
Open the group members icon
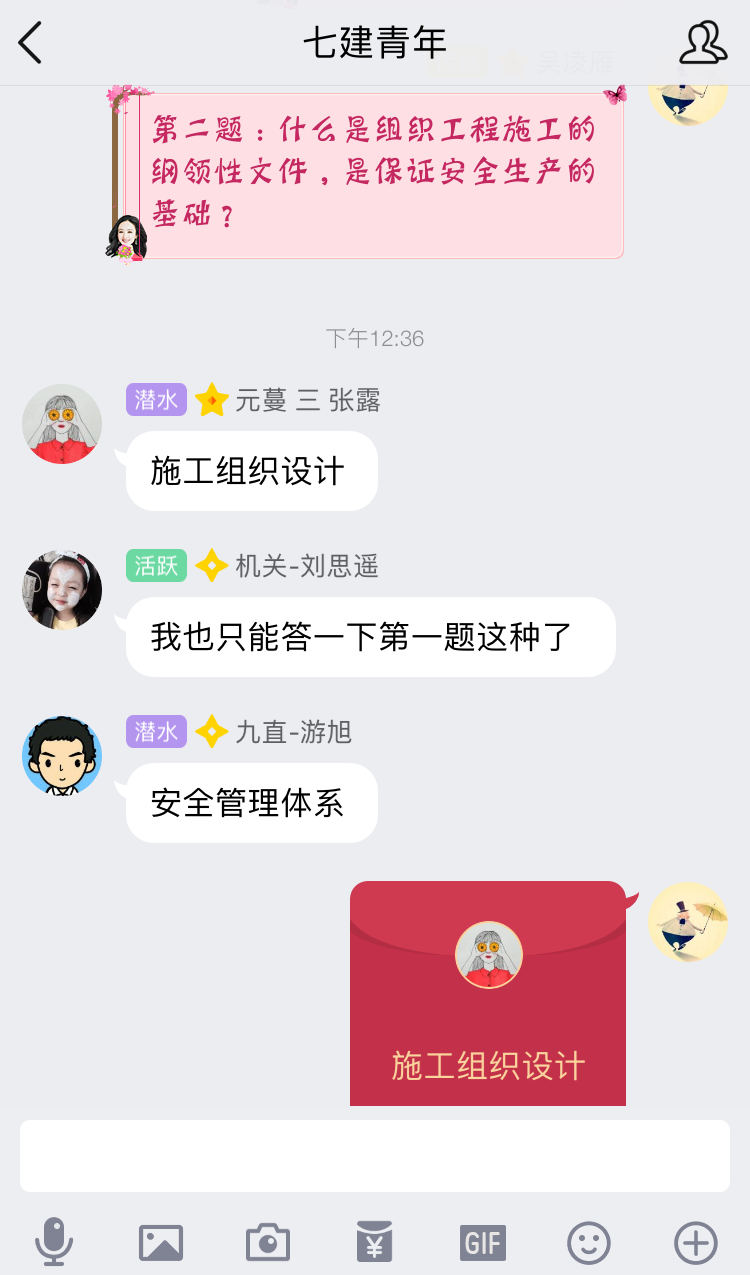click(x=703, y=43)
